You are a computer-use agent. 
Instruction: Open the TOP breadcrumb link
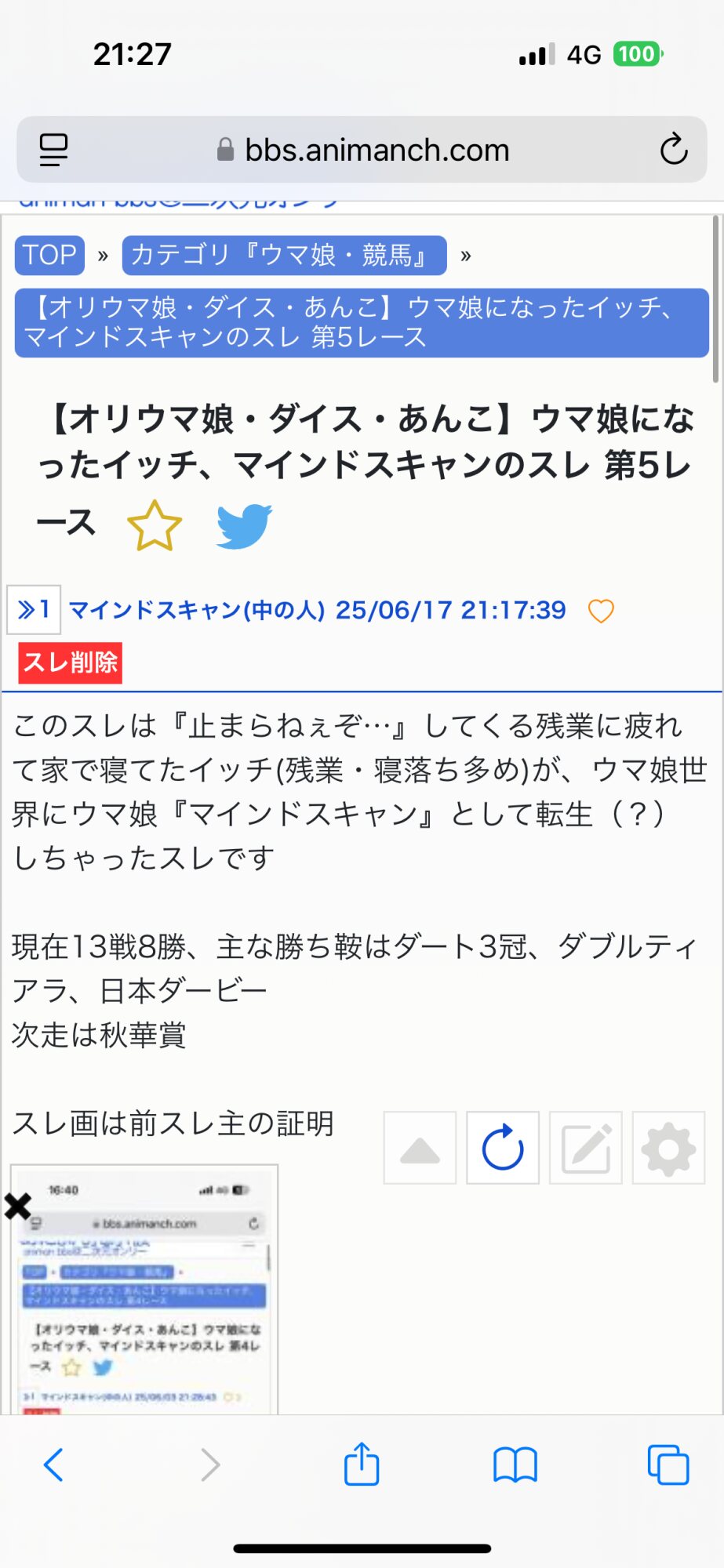[x=49, y=255]
